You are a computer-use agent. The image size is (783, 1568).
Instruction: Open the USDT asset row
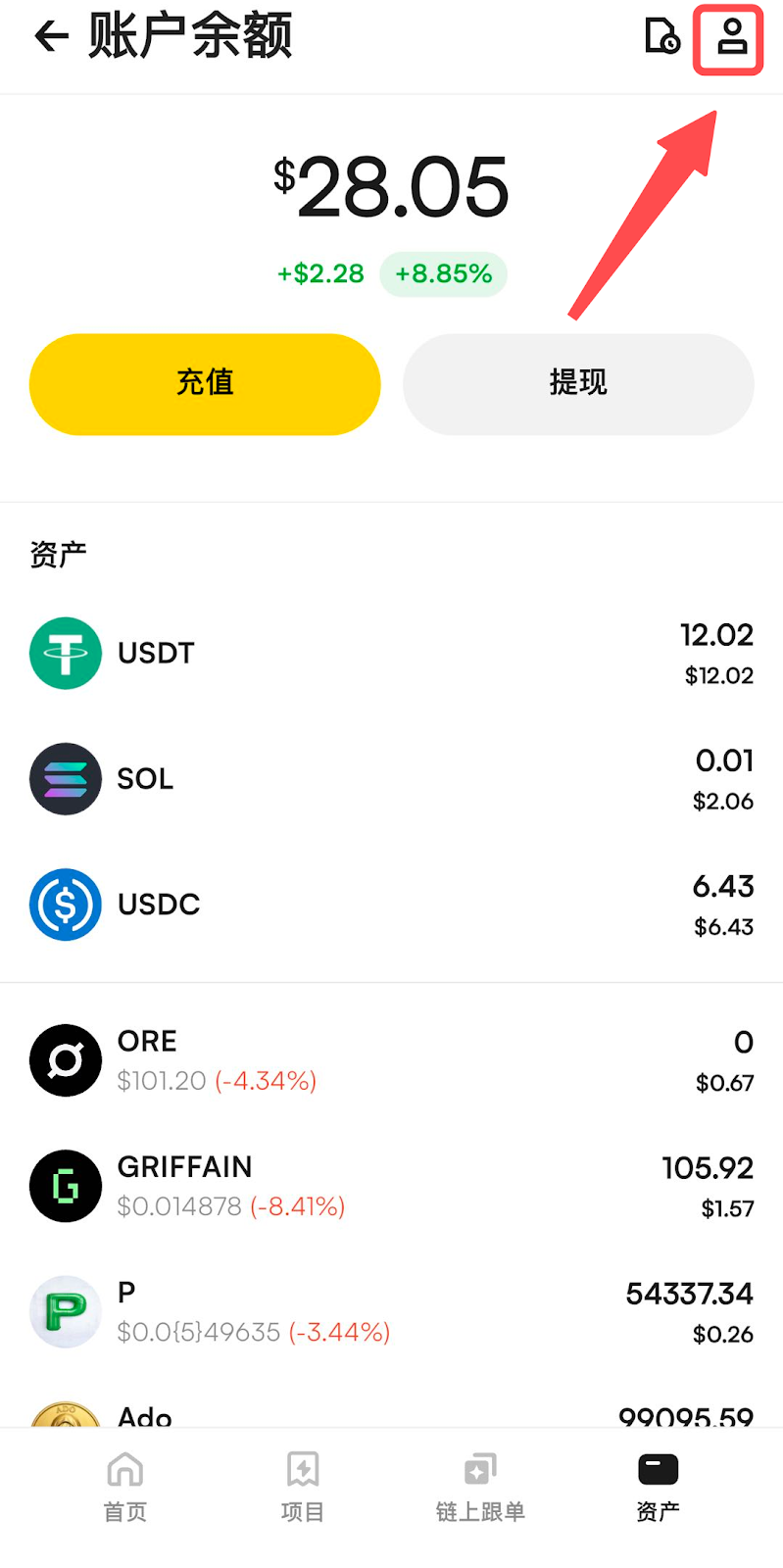pos(391,654)
